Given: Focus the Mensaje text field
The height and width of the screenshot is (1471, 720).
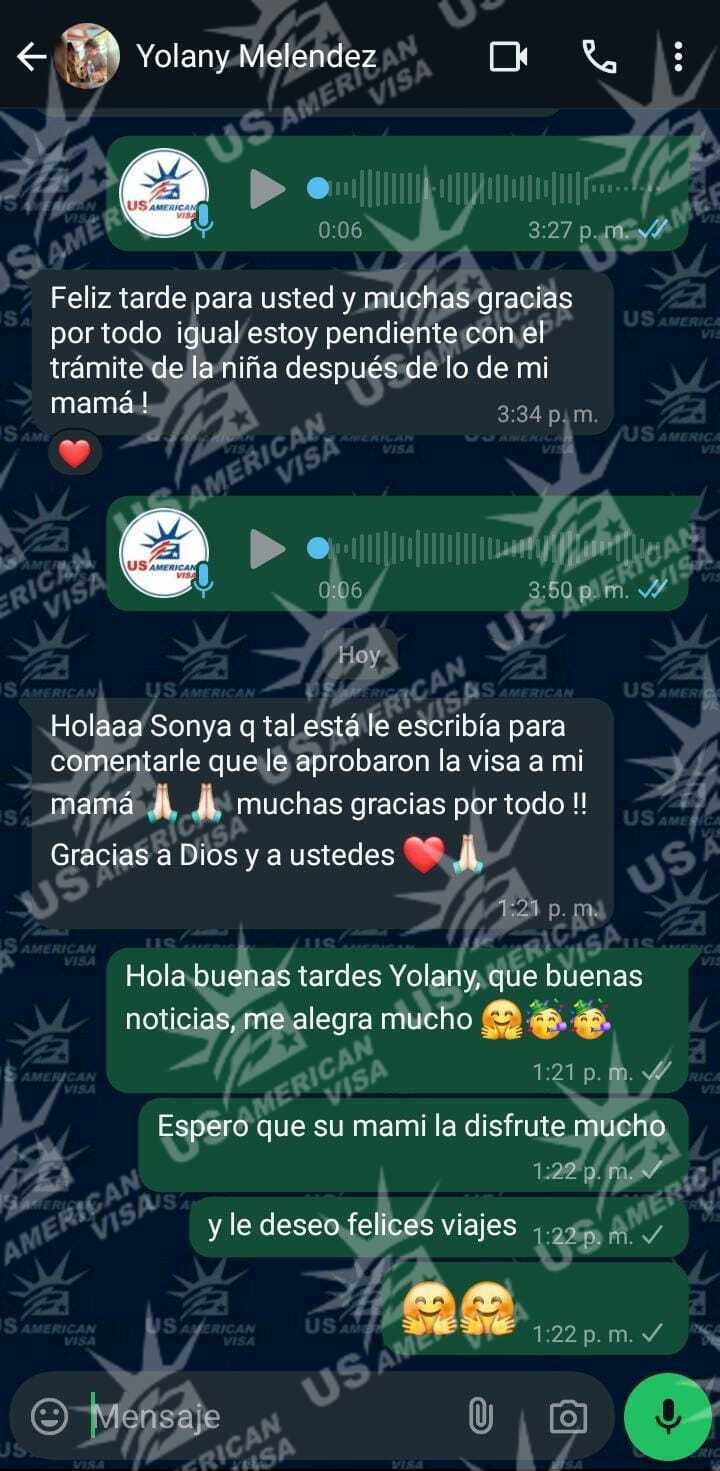Looking at the screenshot, I should (x=270, y=1415).
